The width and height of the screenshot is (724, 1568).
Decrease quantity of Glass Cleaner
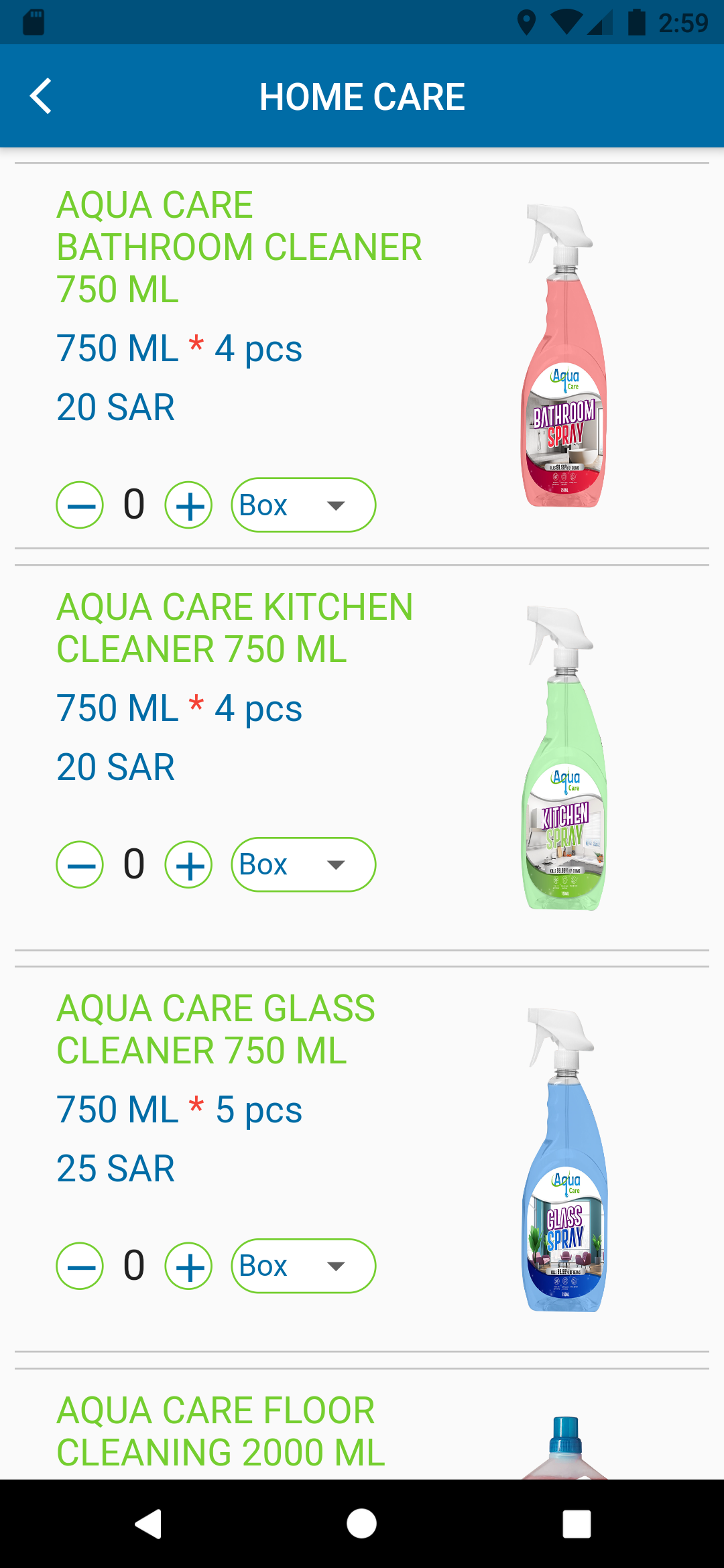tap(80, 1266)
